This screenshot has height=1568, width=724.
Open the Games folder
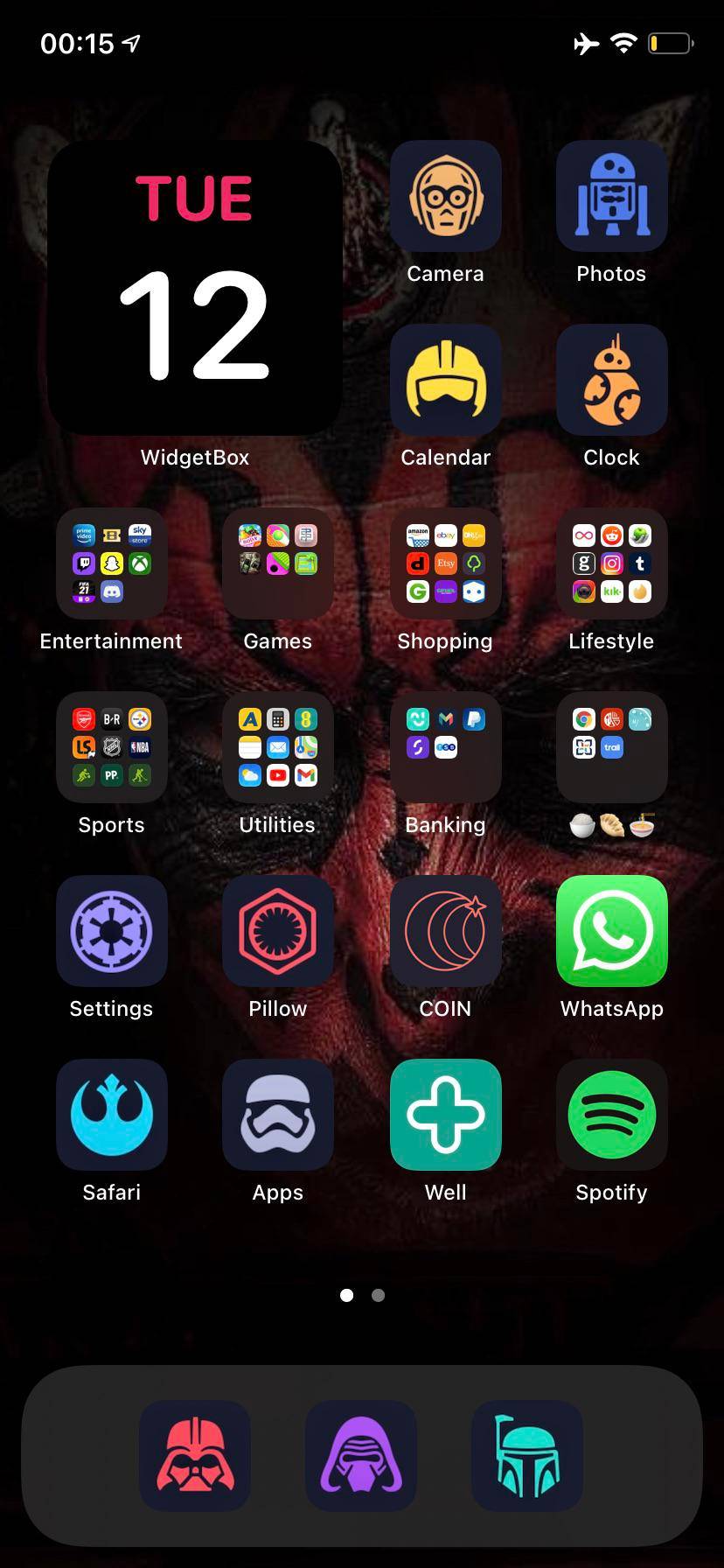click(277, 563)
